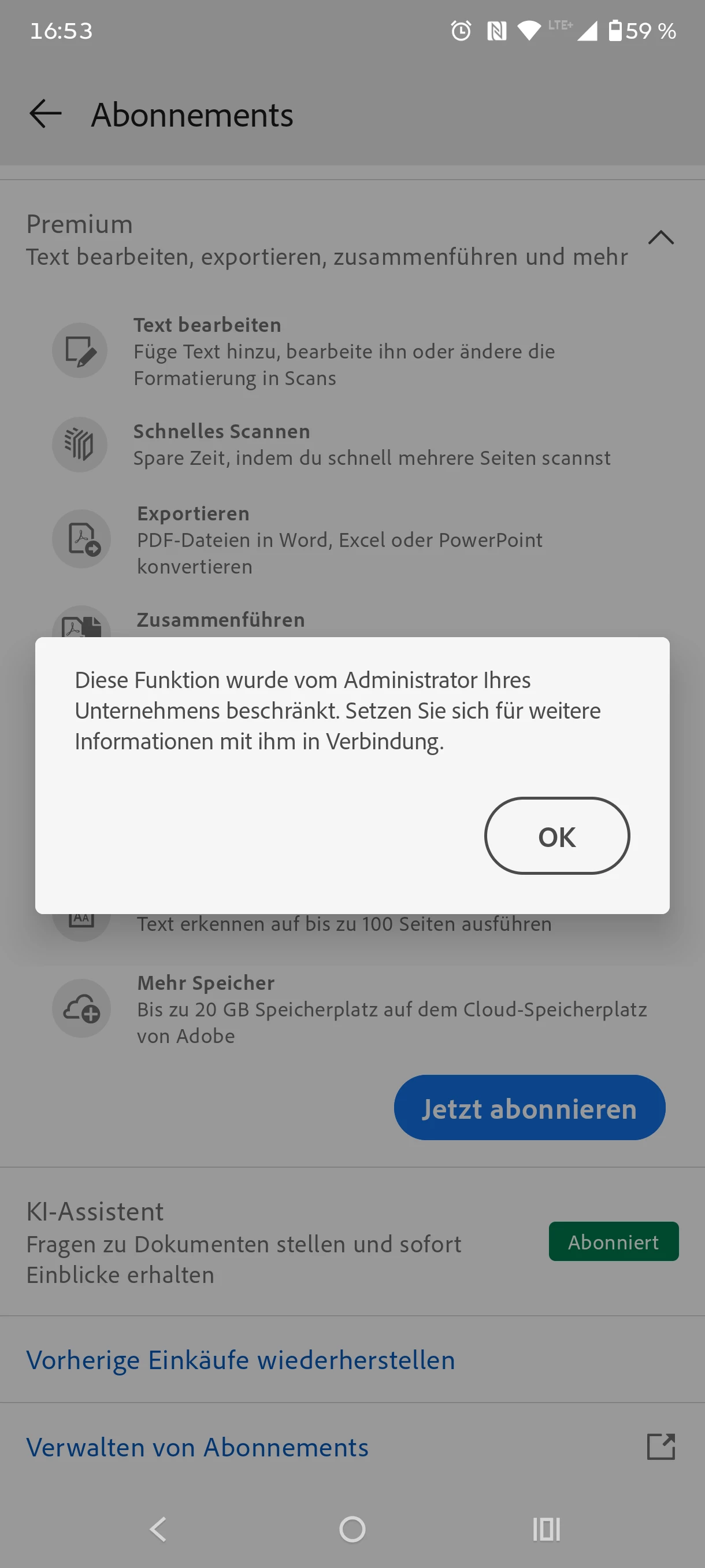705x1568 pixels.
Task: Open recent apps overview
Action: coord(546,1529)
